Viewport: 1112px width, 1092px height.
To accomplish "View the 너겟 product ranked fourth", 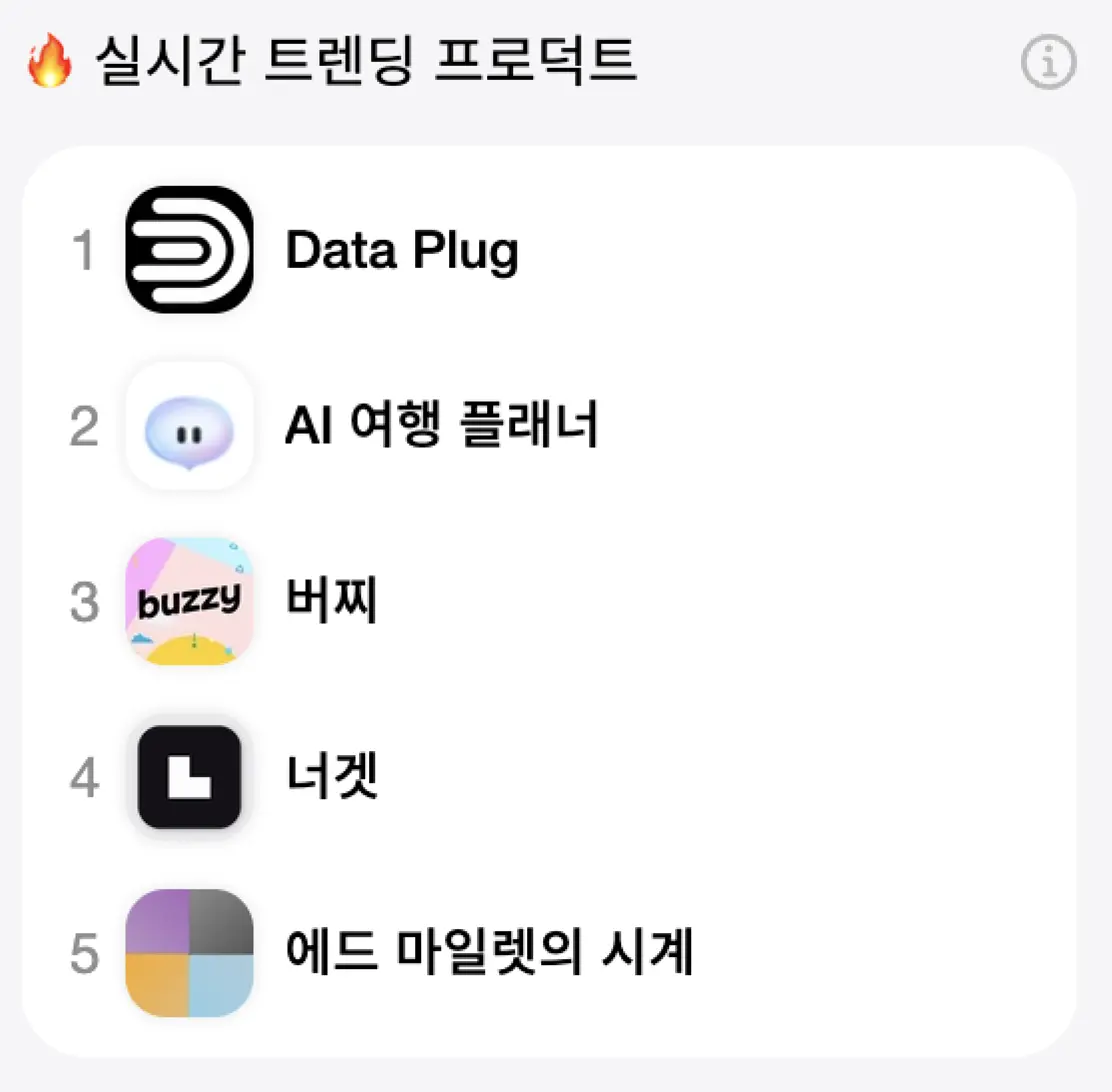I will coord(550,777).
